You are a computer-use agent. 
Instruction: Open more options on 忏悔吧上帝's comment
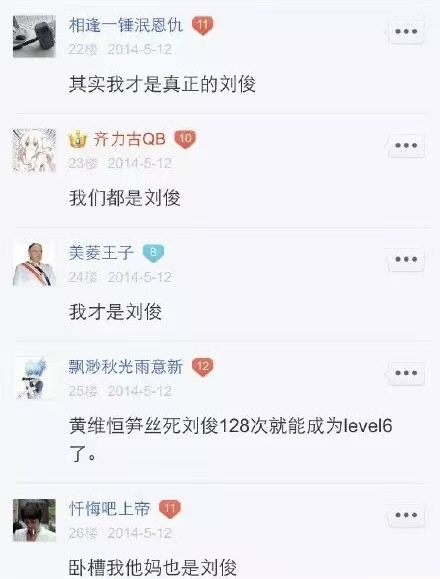click(x=406, y=515)
